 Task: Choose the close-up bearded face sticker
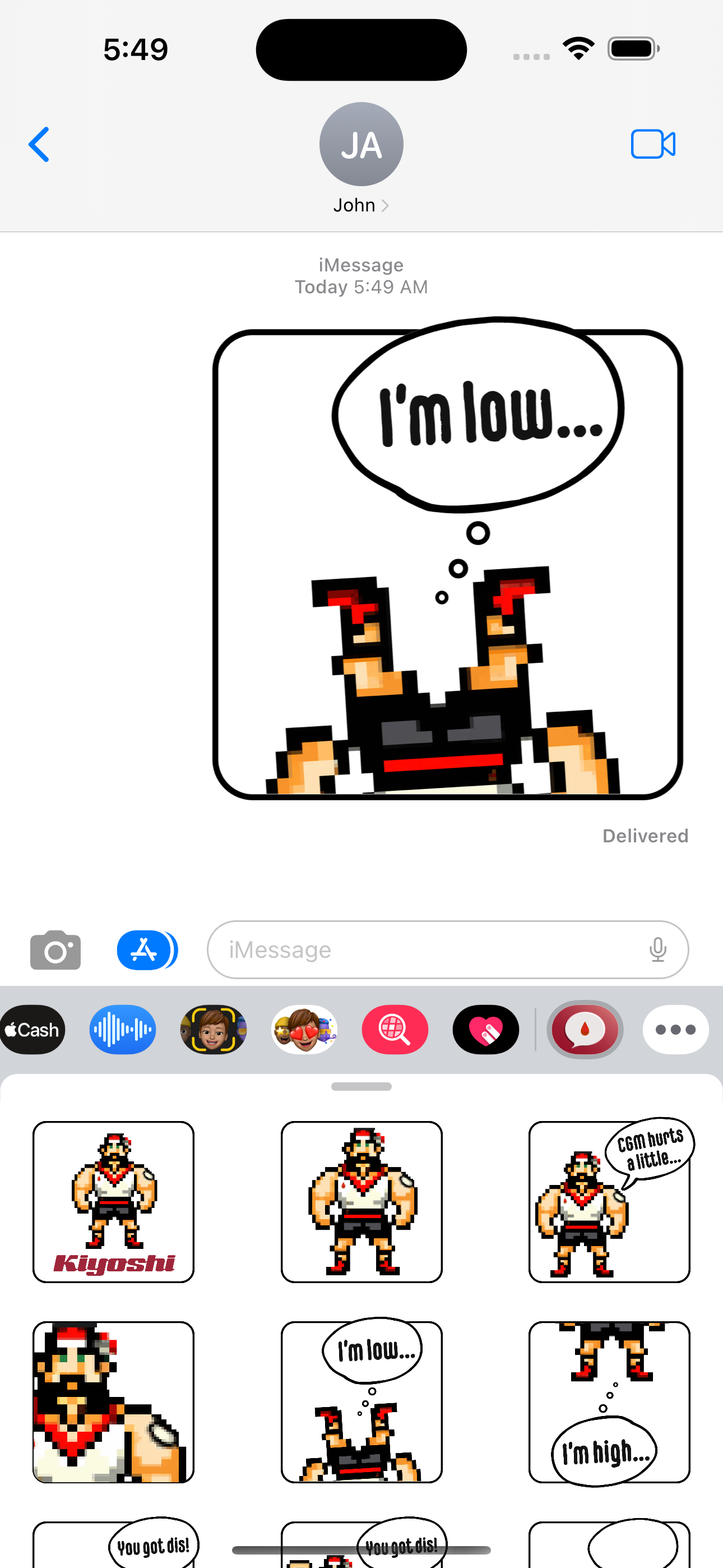pos(113,1402)
